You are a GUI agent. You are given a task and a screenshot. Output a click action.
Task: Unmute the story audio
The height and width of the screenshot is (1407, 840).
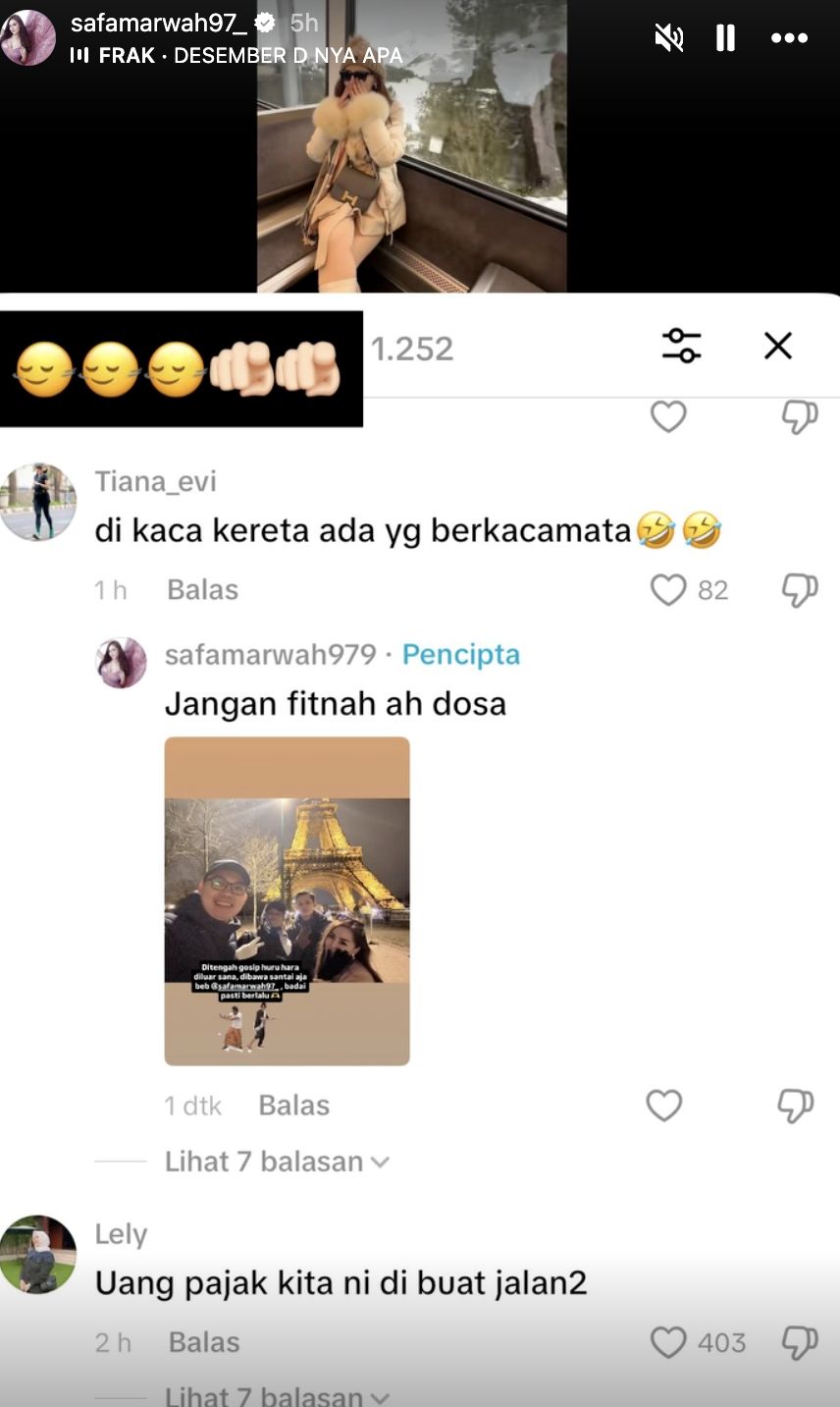click(669, 38)
